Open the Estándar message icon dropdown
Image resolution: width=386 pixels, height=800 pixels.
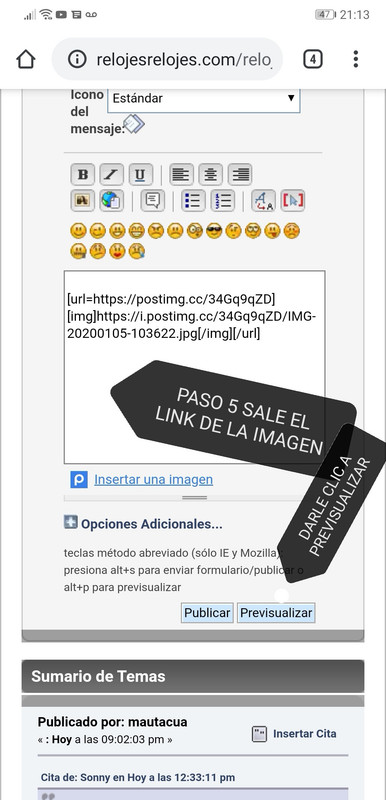[203, 98]
